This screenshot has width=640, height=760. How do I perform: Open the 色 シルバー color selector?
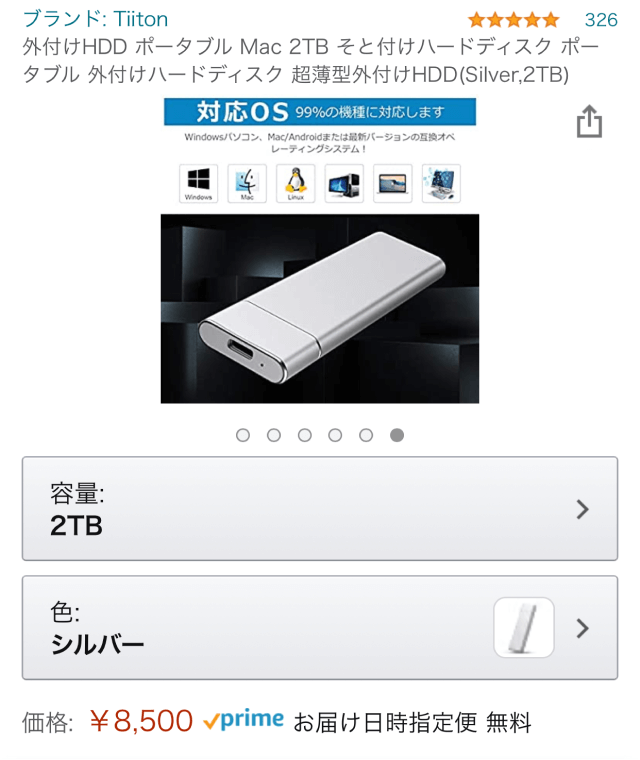click(x=320, y=628)
